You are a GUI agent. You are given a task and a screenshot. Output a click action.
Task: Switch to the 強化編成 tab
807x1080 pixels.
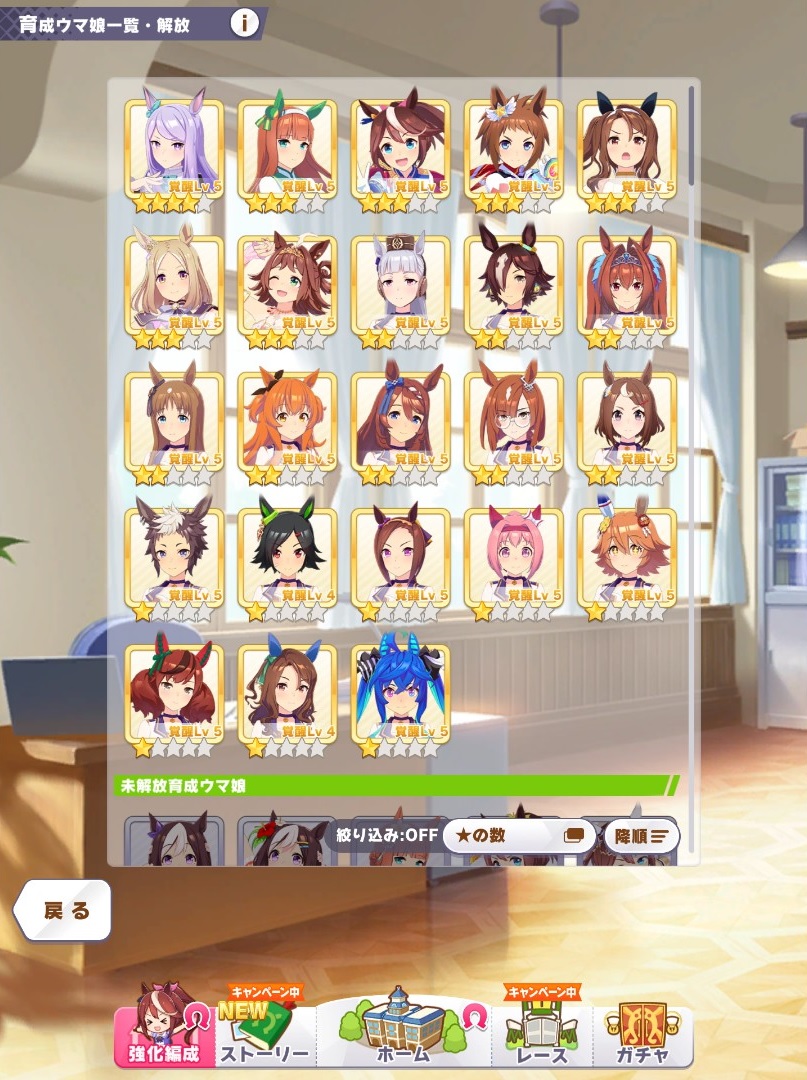[x=163, y=1033]
